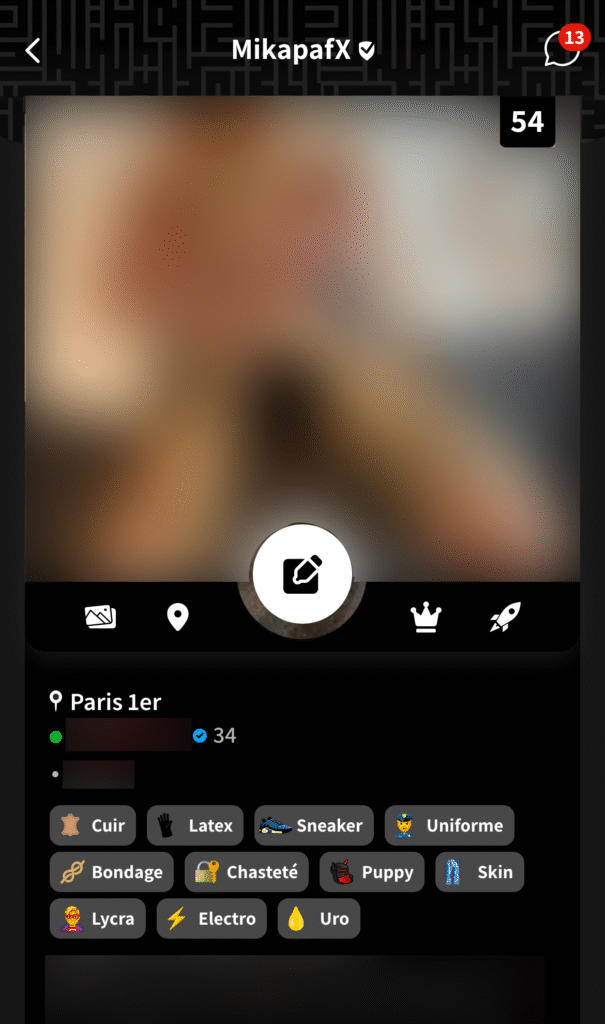
Task: Tap the Puppy chip
Action: (x=372, y=872)
